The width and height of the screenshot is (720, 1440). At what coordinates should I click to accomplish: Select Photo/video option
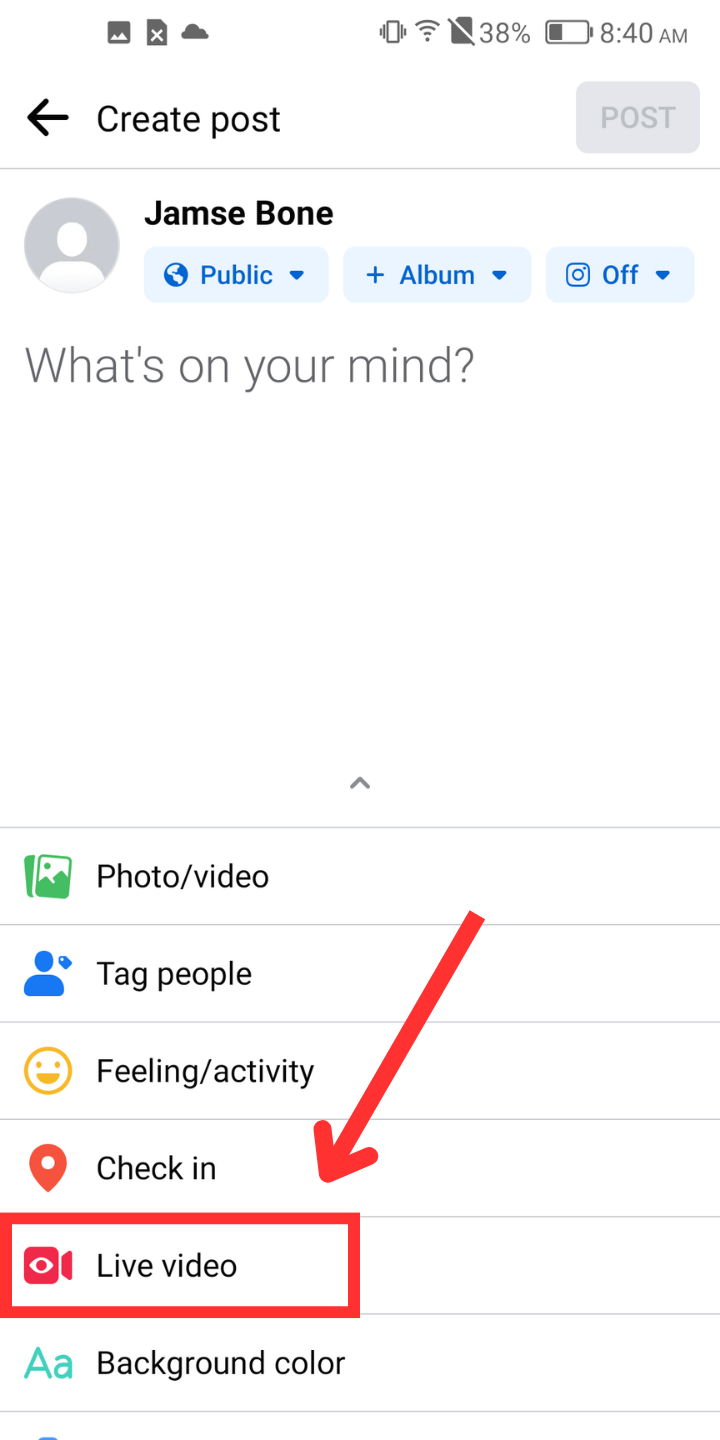pos(182,876)
